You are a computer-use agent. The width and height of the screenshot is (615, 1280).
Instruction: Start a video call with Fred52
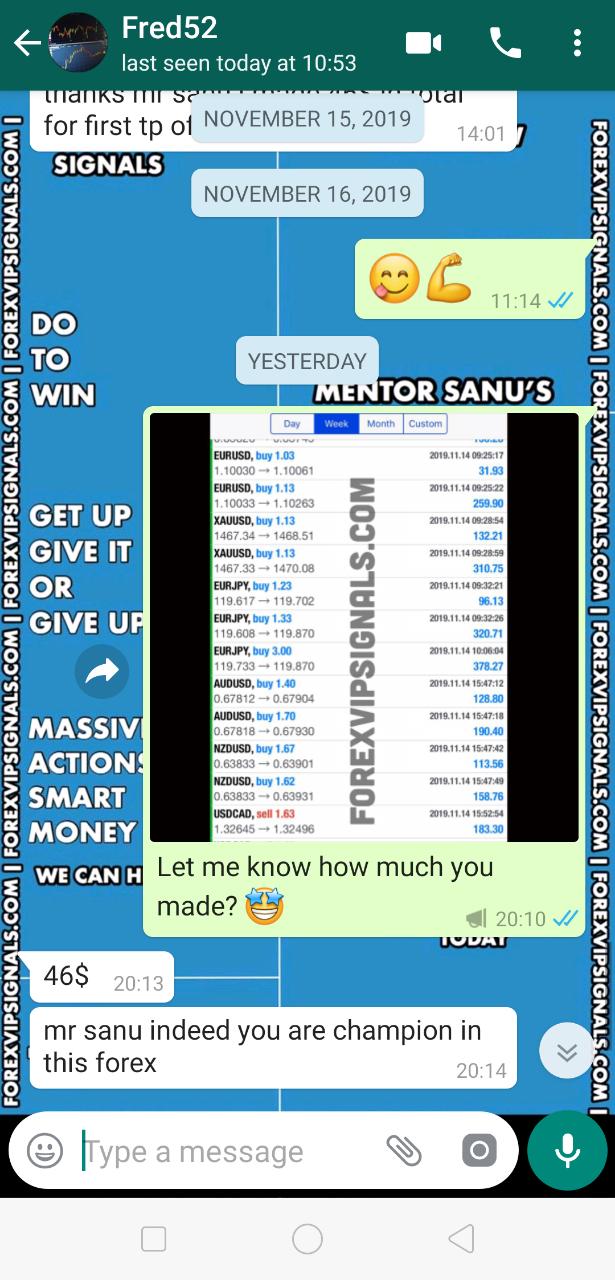pos(424,43)
